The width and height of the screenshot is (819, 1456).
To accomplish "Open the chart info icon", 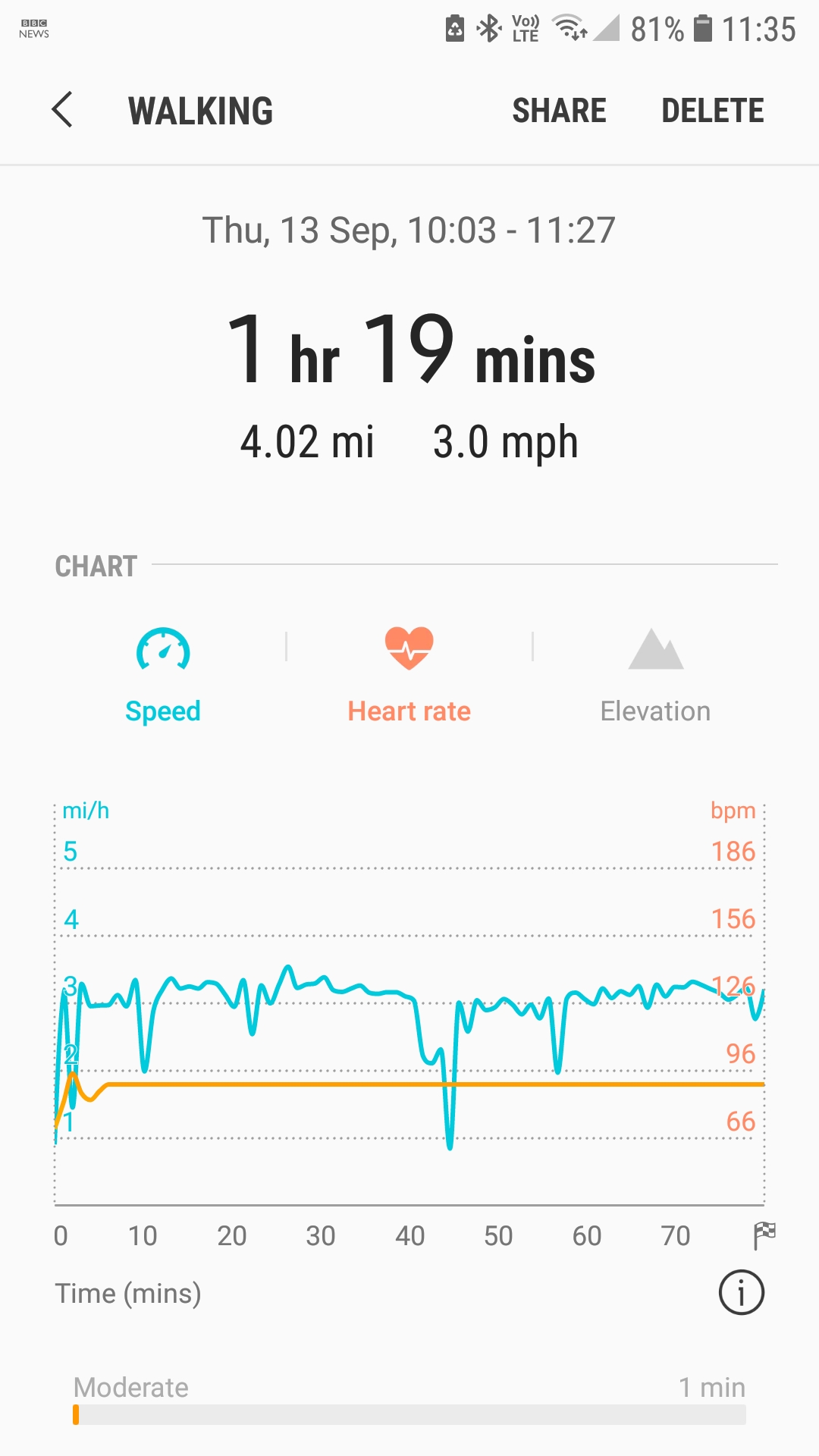I will [741, 1292].
